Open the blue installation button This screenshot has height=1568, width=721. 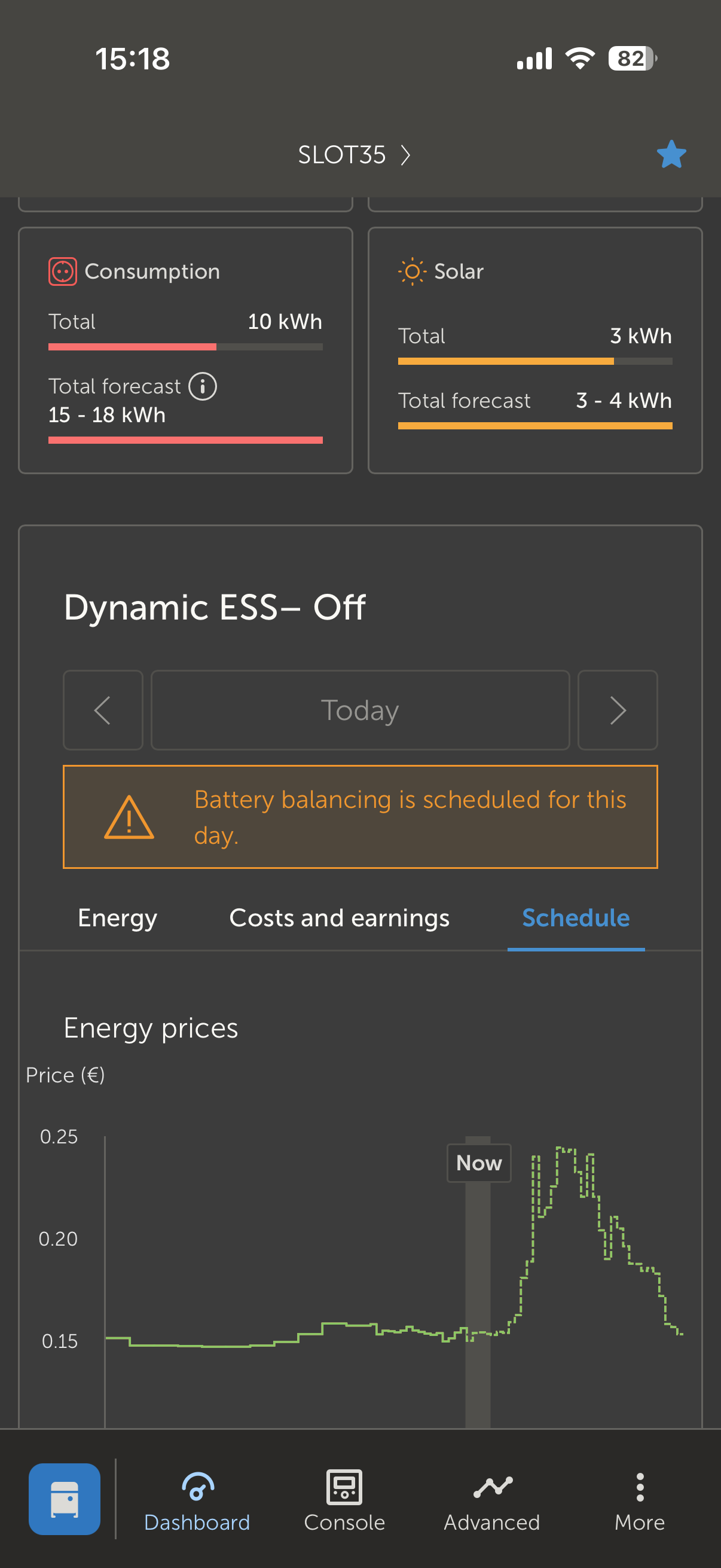tap(65, 1499)
